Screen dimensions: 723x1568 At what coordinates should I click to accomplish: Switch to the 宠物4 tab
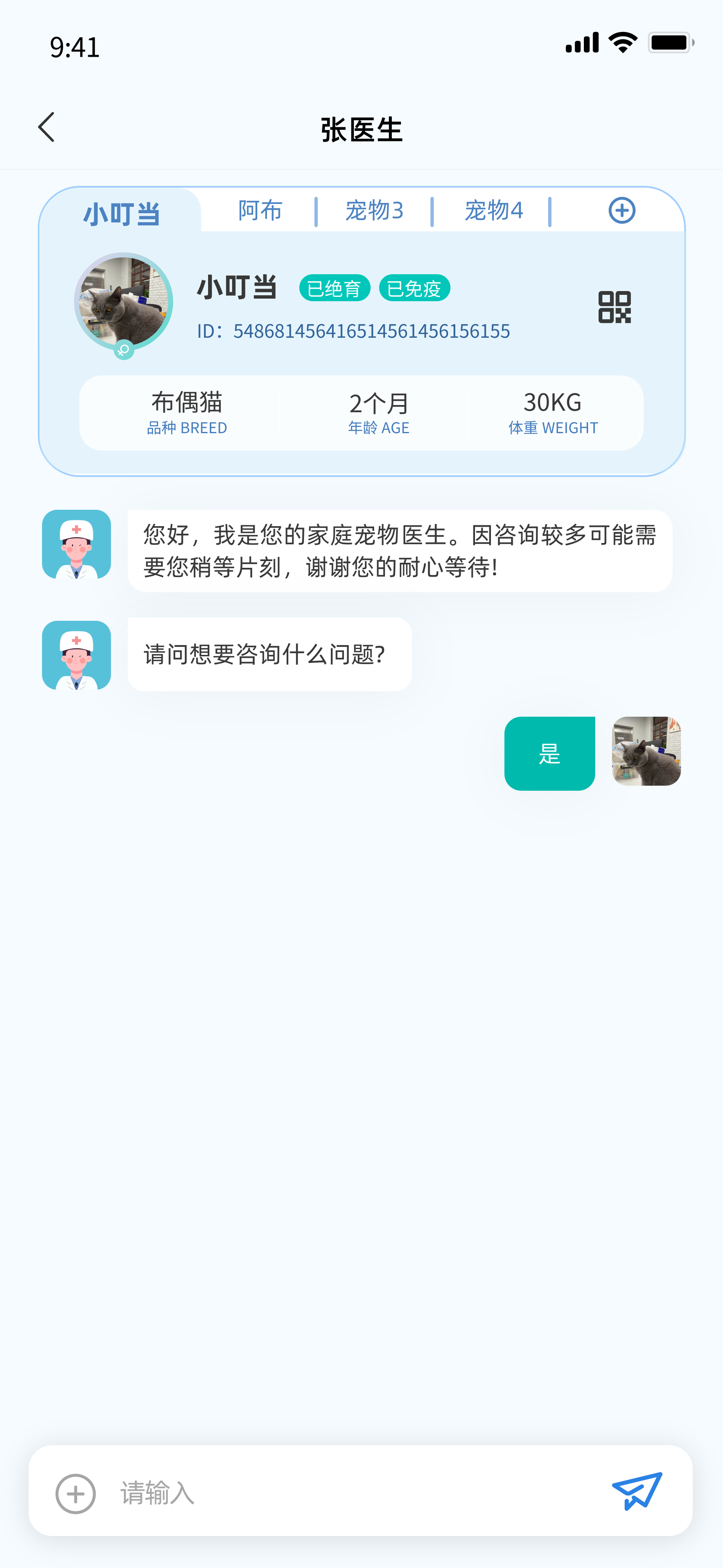493,211
